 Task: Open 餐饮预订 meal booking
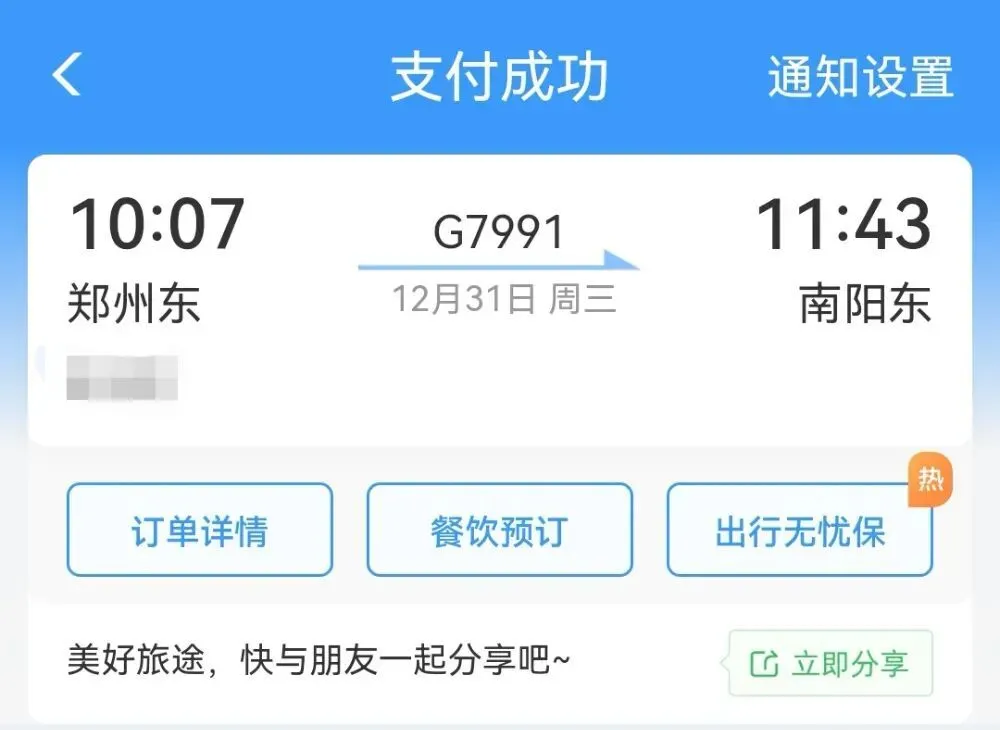[499, 530]
